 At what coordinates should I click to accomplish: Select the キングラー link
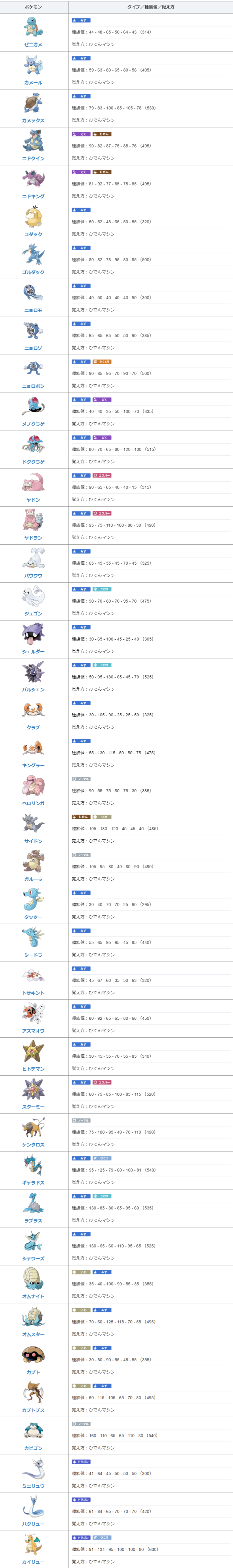(x=33, y=765)
